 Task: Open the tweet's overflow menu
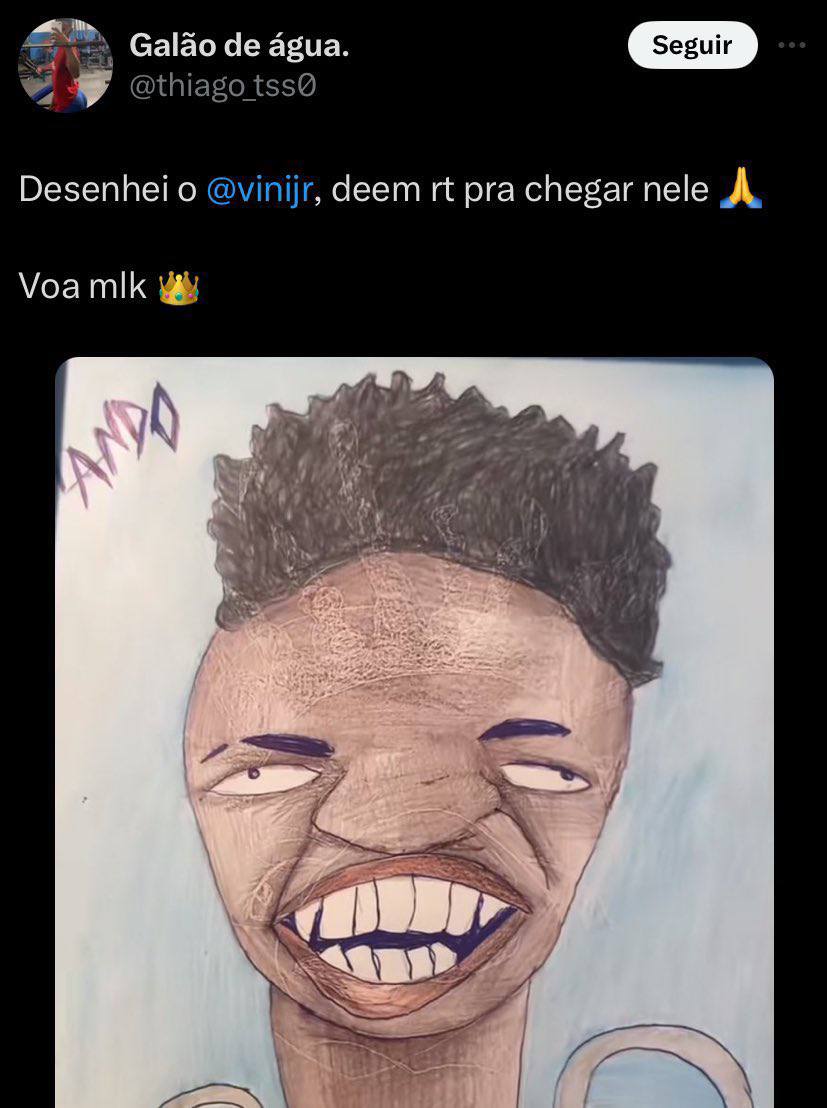791,45
